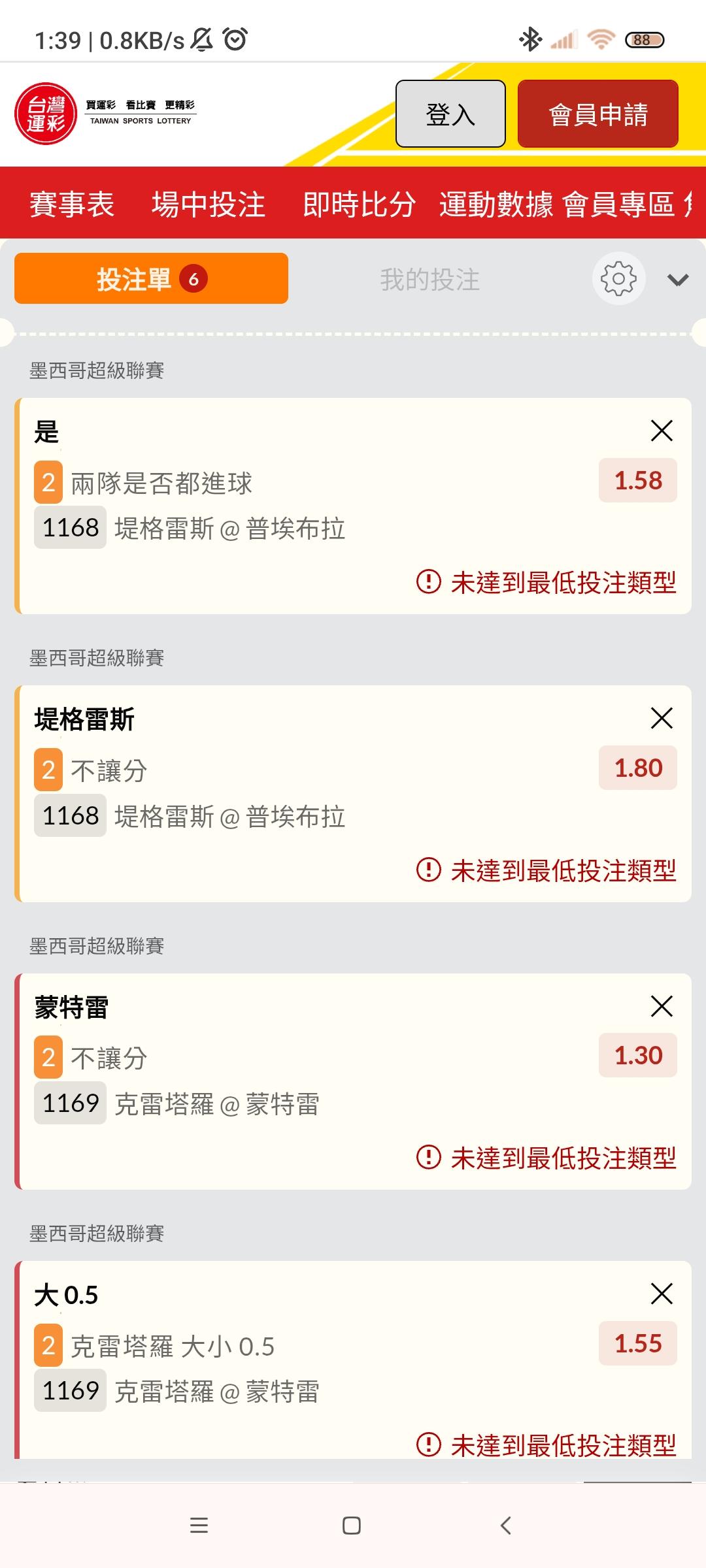Open 即時比分 live scores
This screenshot has height=1568, width=706.
[359, 204]
